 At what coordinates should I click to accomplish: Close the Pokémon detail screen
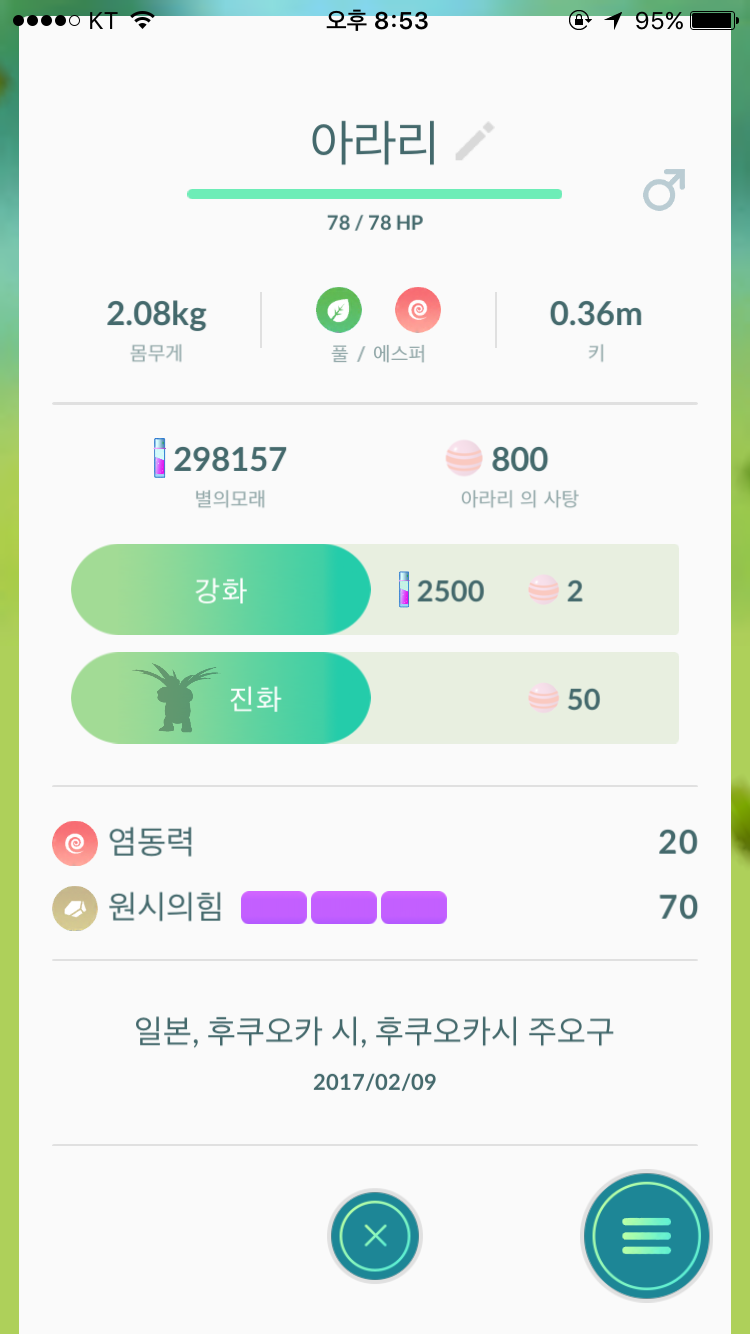(375, 1236)
